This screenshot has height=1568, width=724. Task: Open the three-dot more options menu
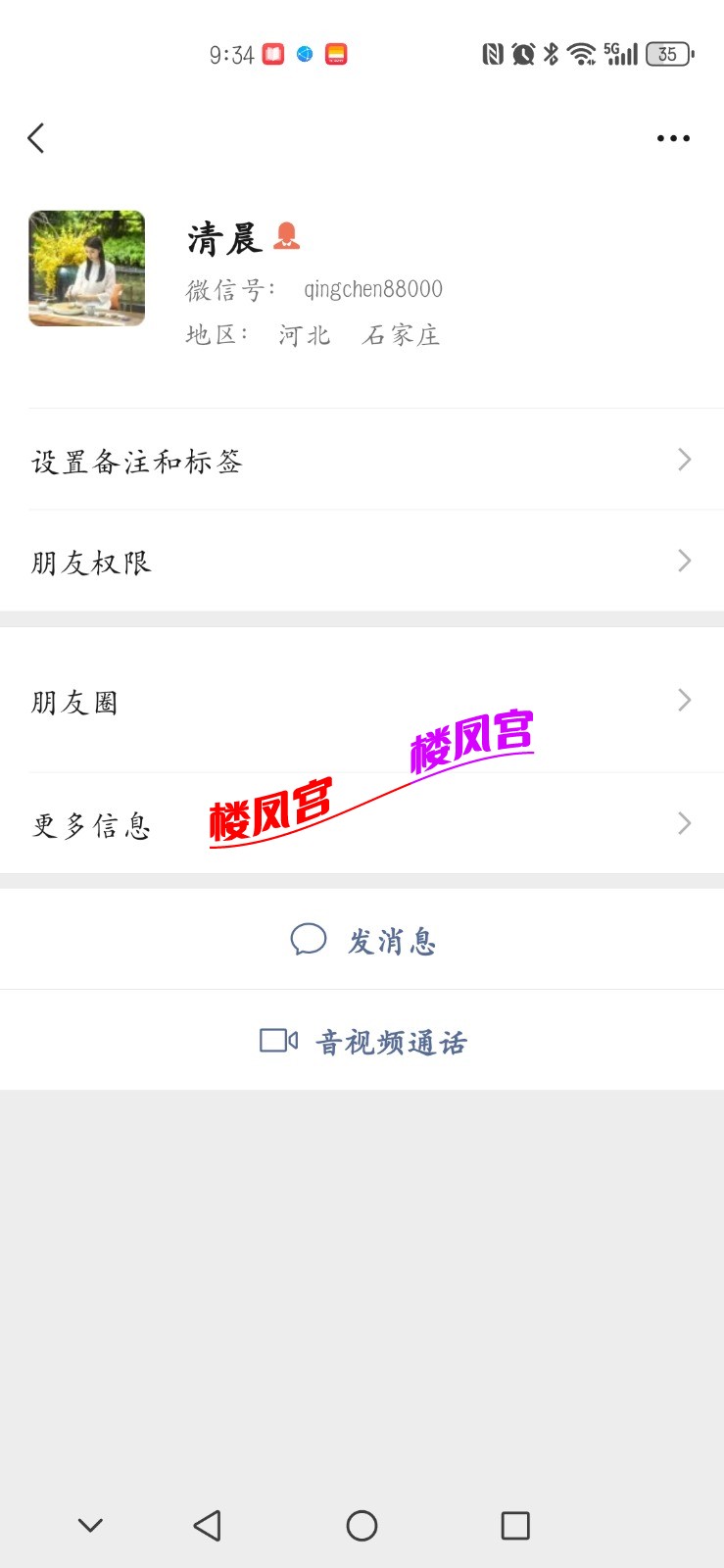click(x=673, y=137)
